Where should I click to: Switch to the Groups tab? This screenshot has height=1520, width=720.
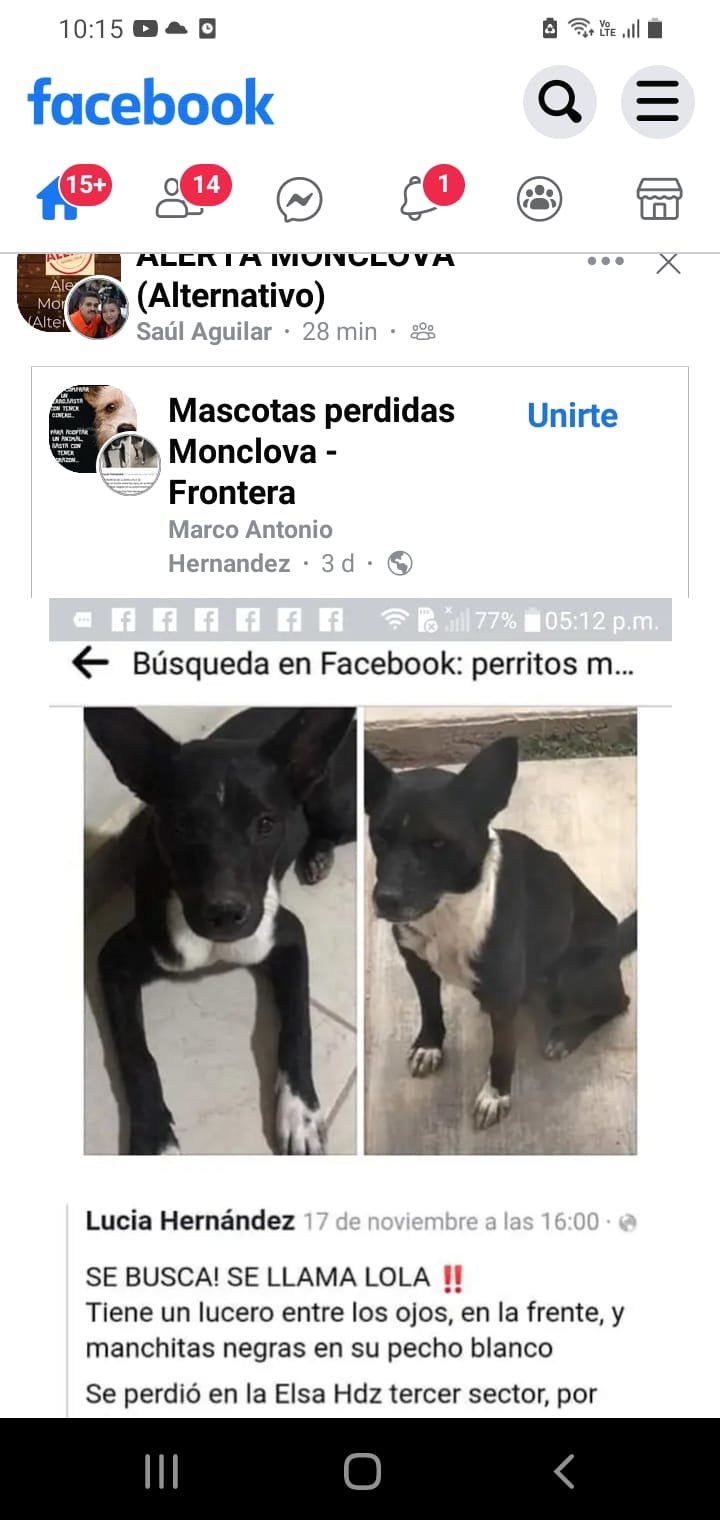point(539,199)
